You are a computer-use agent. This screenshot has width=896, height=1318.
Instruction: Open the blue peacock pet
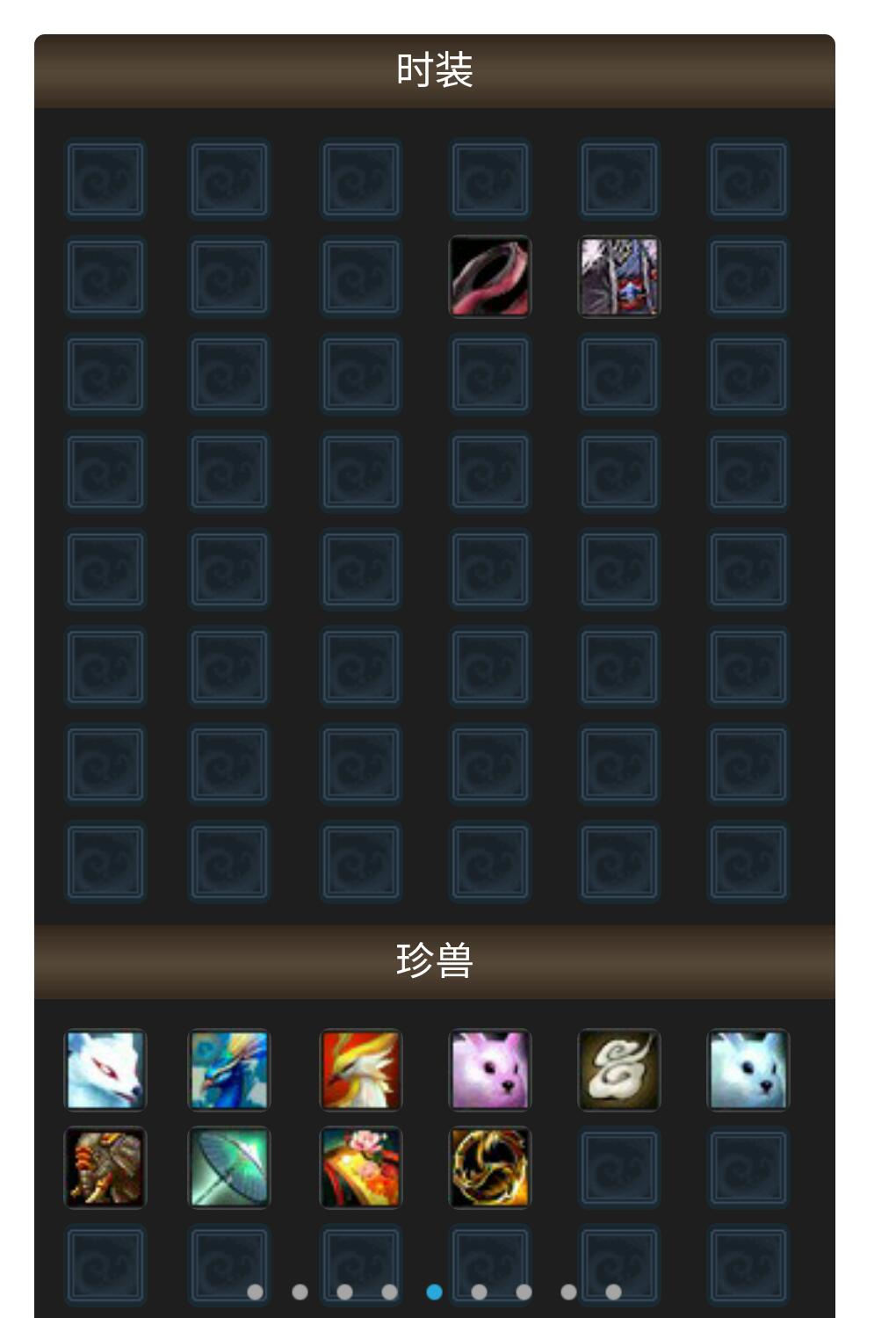(x=229, y=1069)
